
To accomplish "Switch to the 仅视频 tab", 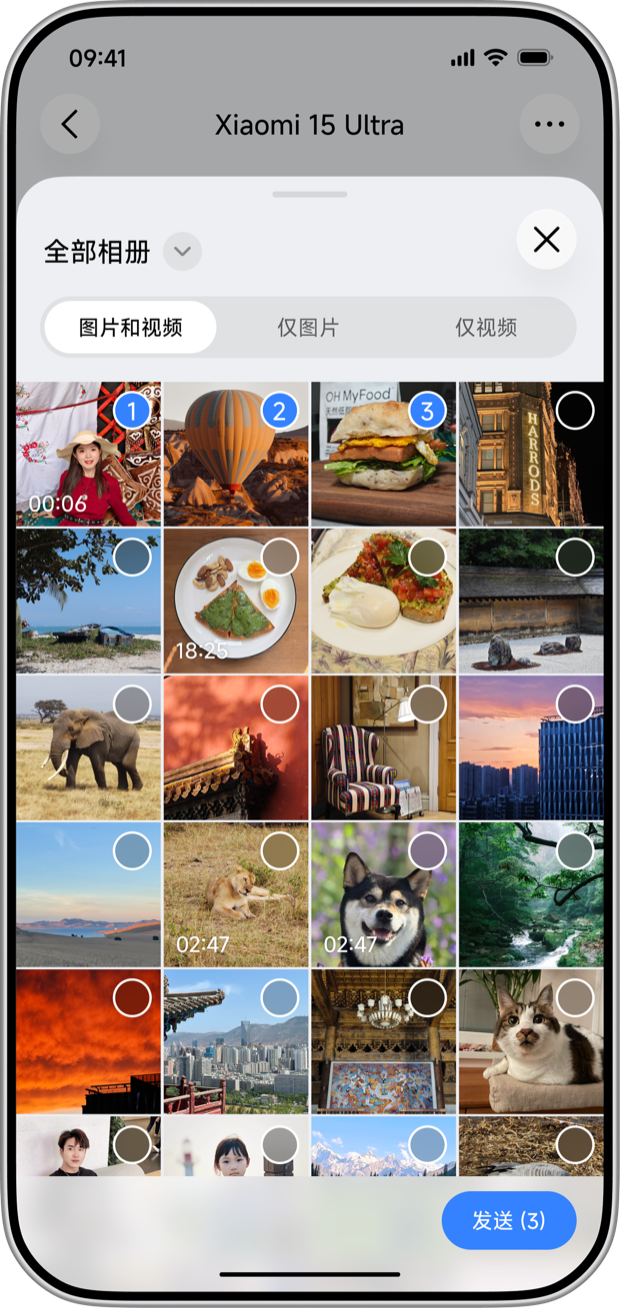I will coord(486,328).
